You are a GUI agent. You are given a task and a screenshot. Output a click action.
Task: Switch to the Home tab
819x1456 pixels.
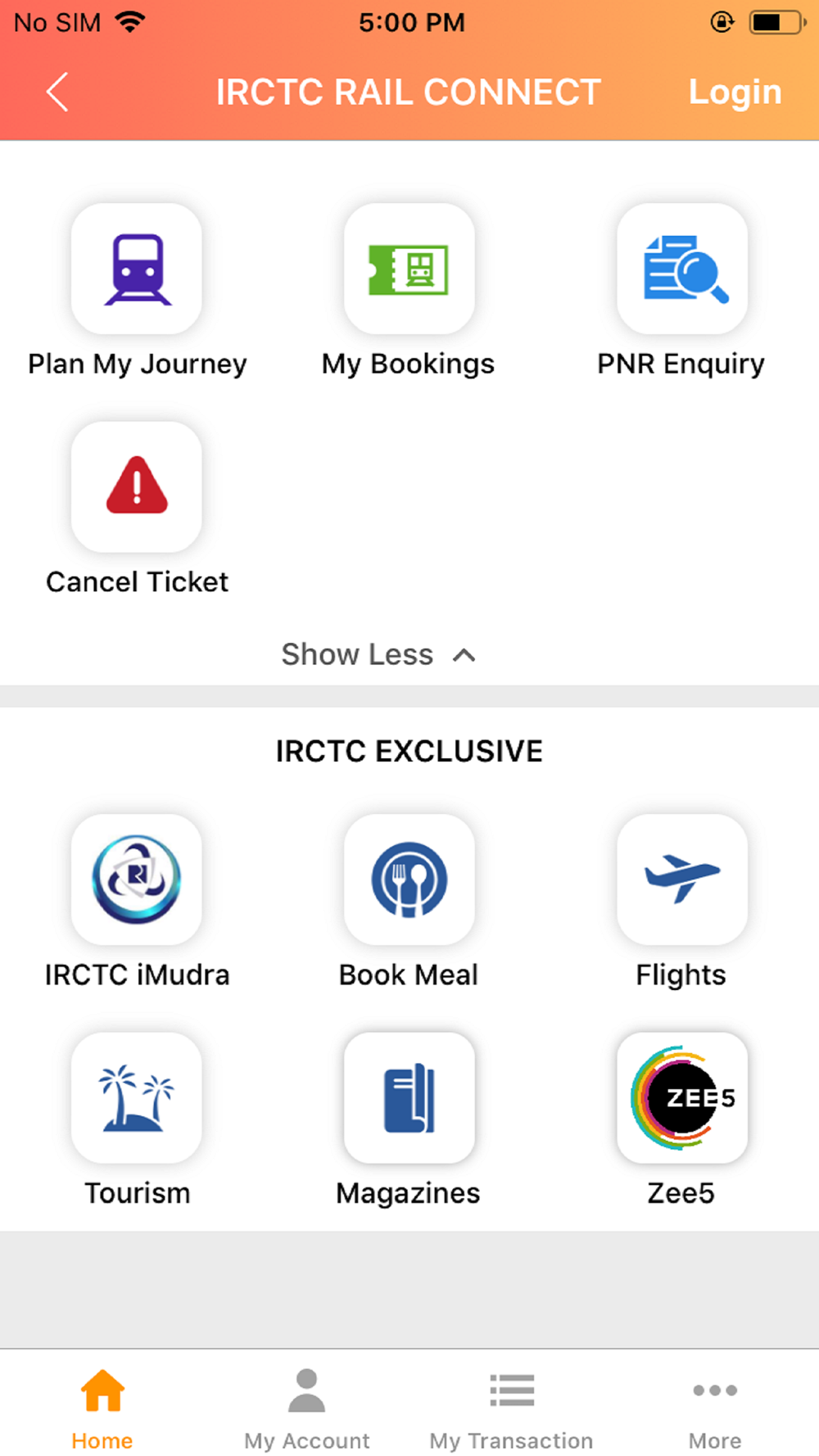click(102, 1408)
